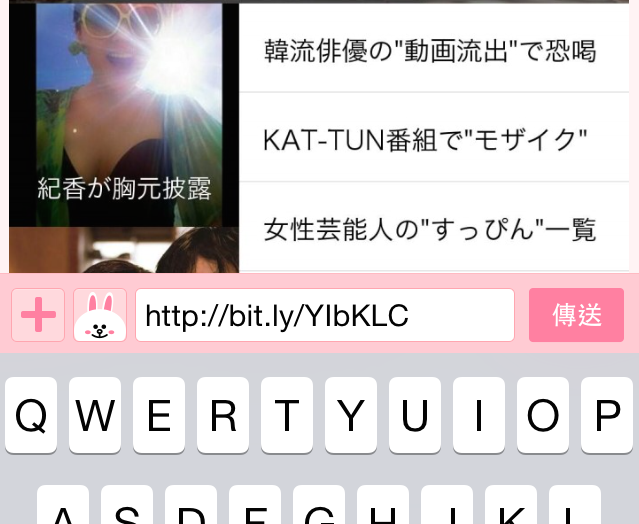The width and height of the screenshot is (639, 524).
Task: Open the bunny sticker picker
Action: point(100,316)
